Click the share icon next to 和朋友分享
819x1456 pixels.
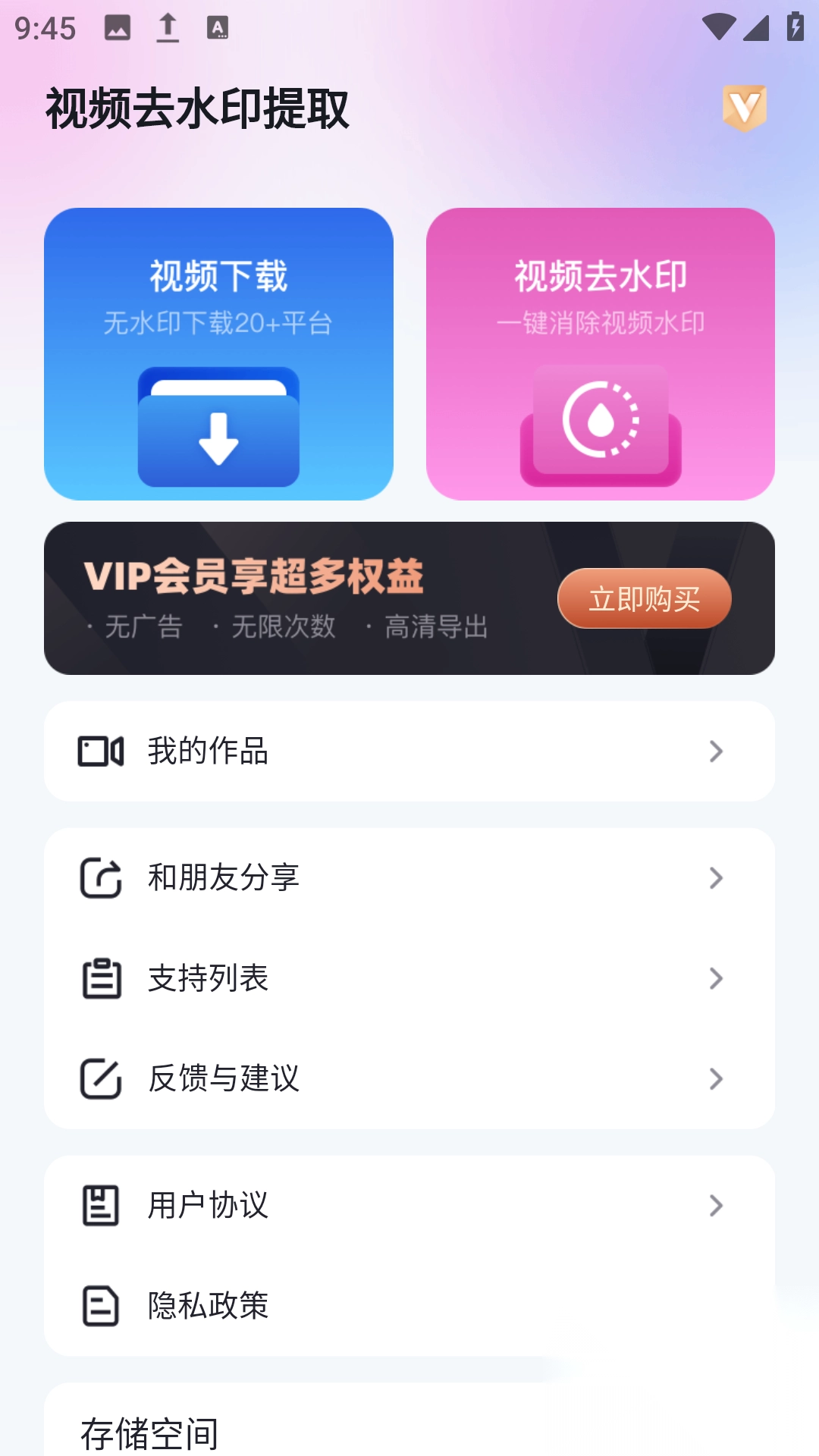101,878
